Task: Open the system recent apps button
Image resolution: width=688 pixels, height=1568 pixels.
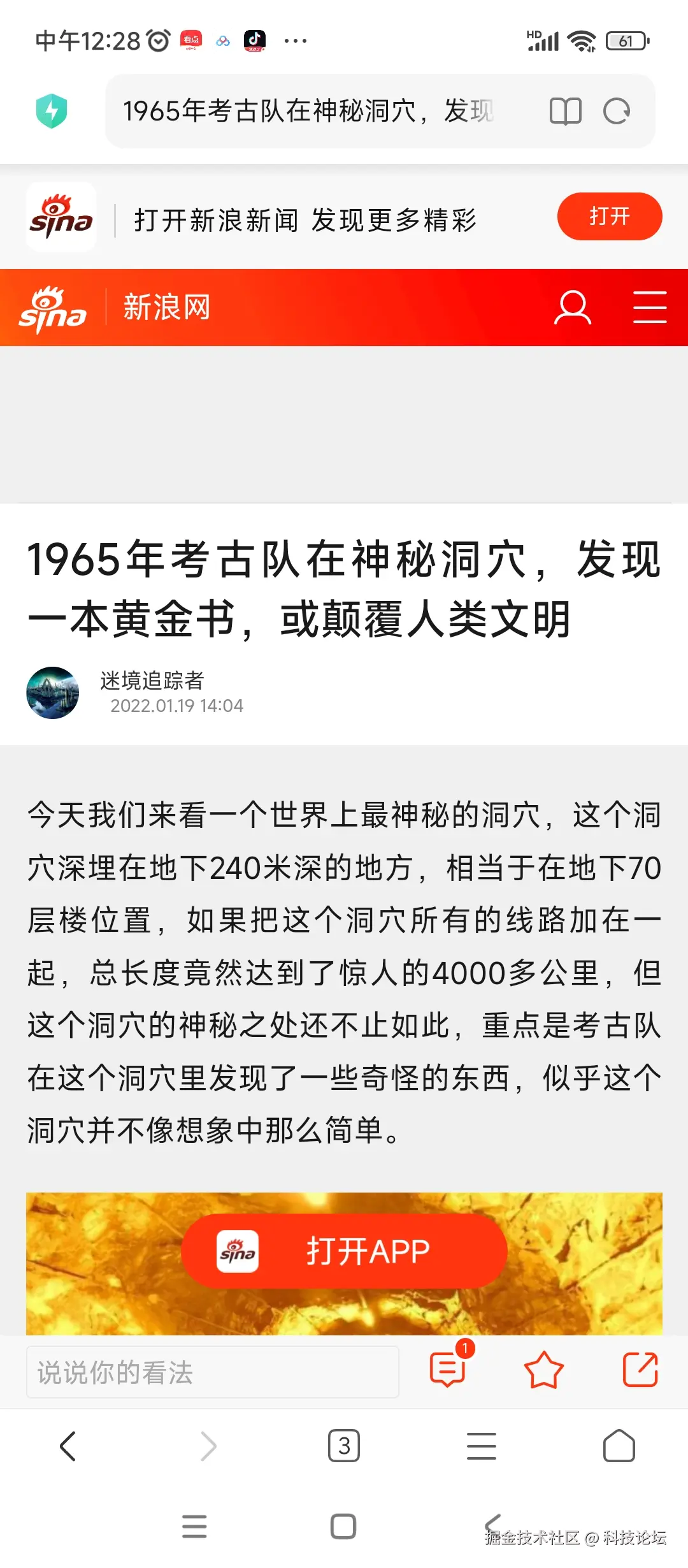Action: click(x=194, y=1525)
